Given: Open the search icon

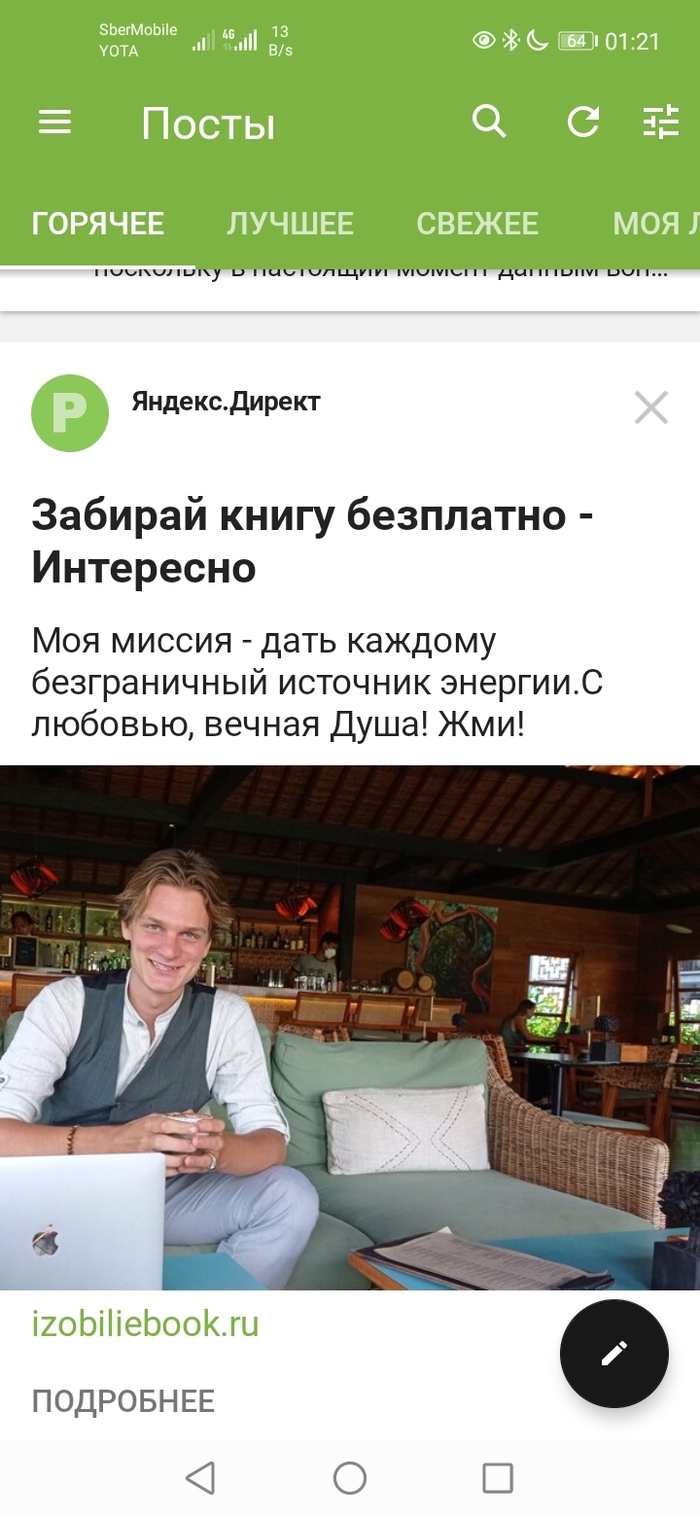Looking at the screenshot, I should [x=489, y=122].
